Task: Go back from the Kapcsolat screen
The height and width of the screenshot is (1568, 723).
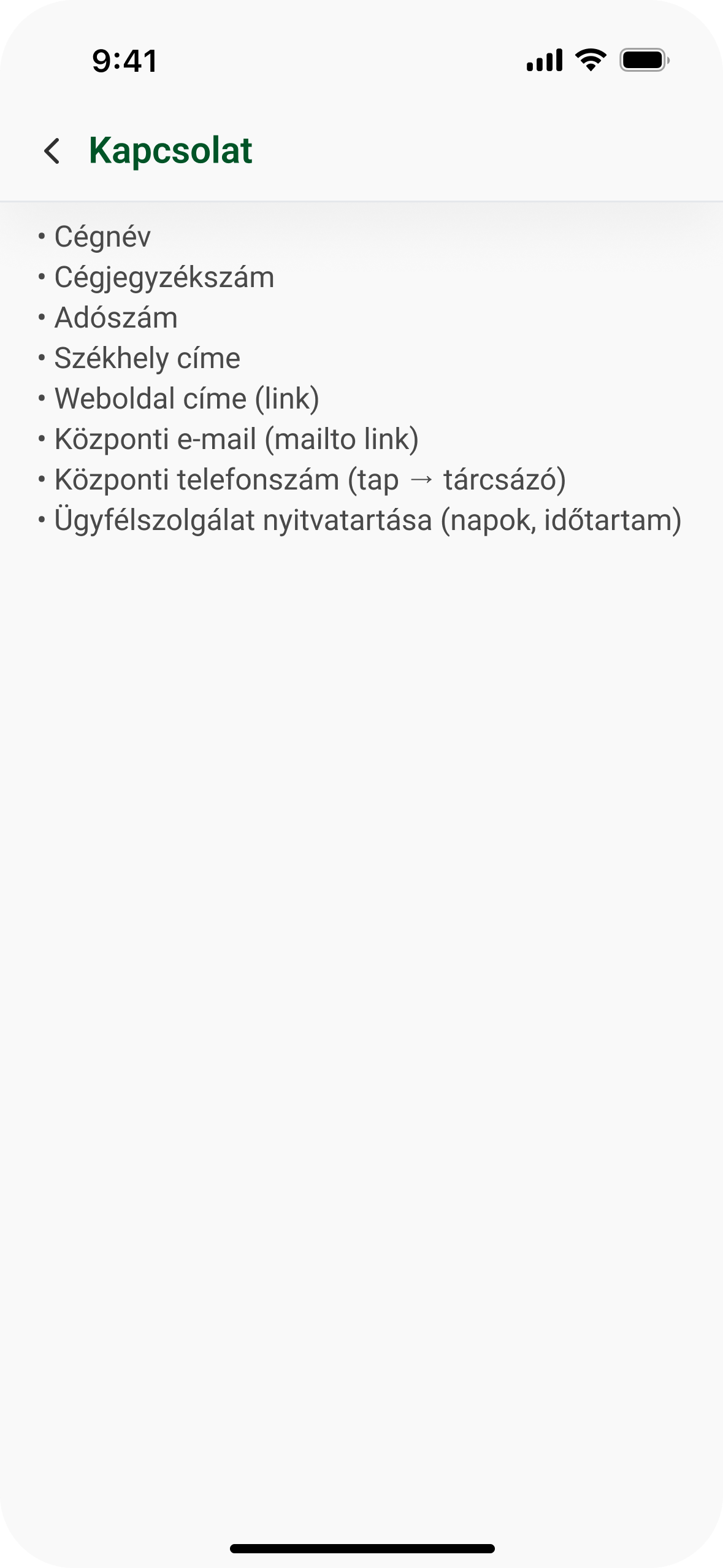Action: tap(52, 151)
